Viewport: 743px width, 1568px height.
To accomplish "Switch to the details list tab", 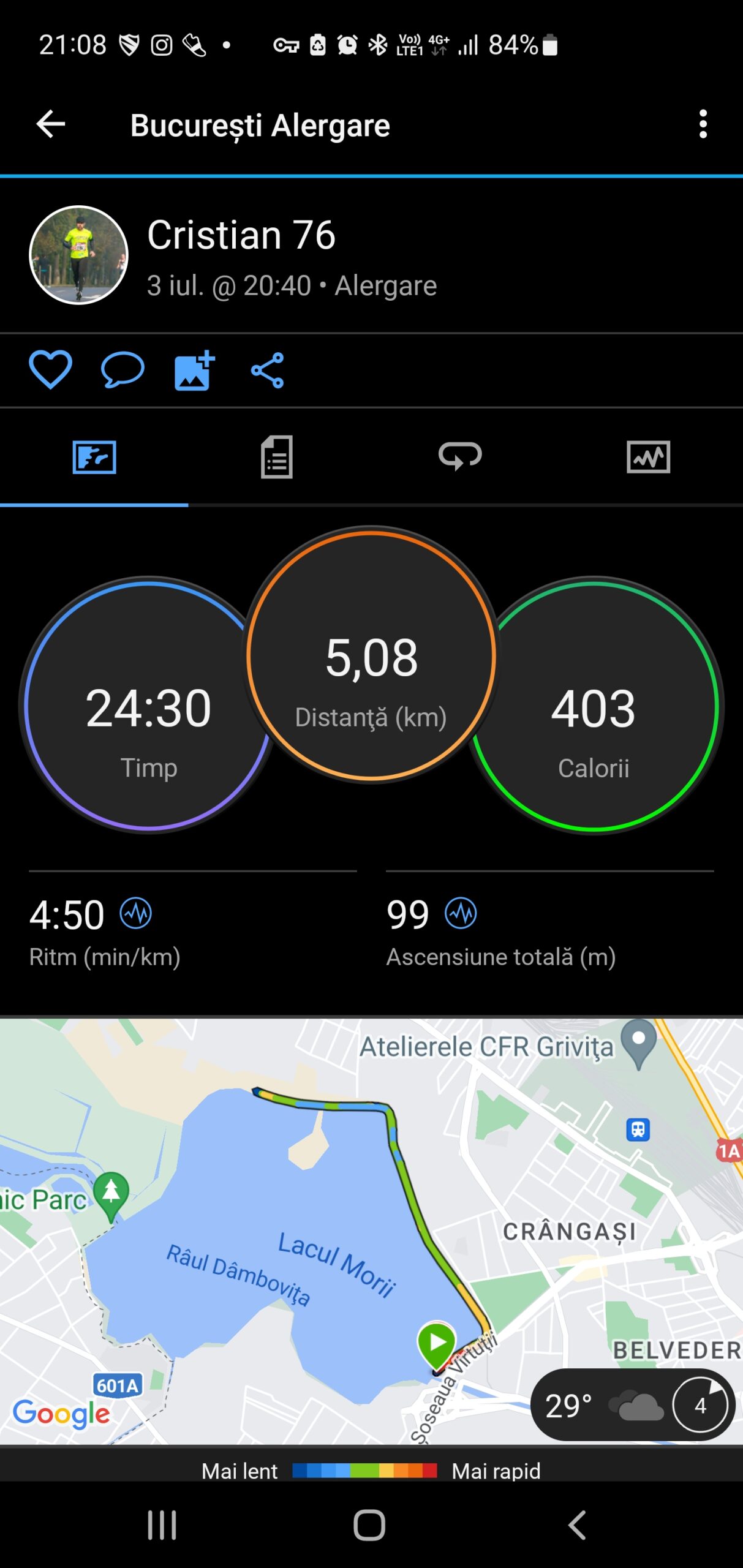I will (x=277, y=457).
